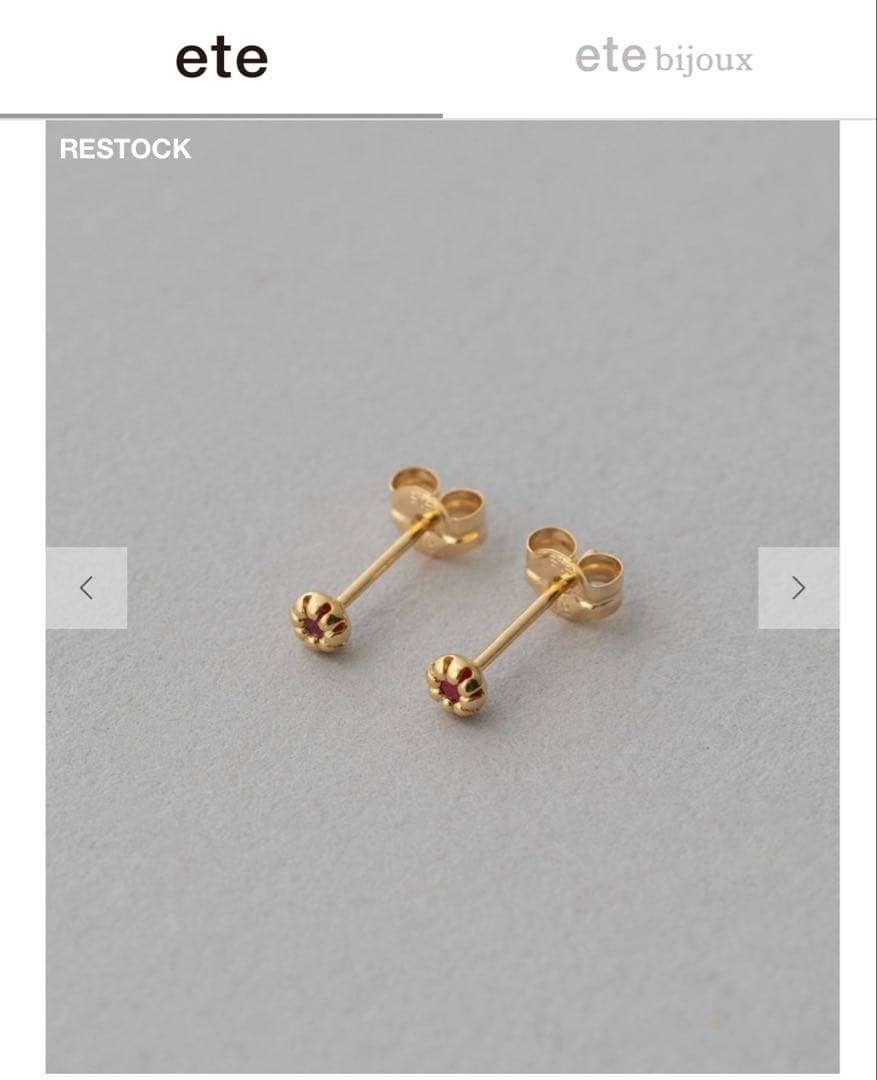Show the next product image
The image size is (877, 1080).
798,588
